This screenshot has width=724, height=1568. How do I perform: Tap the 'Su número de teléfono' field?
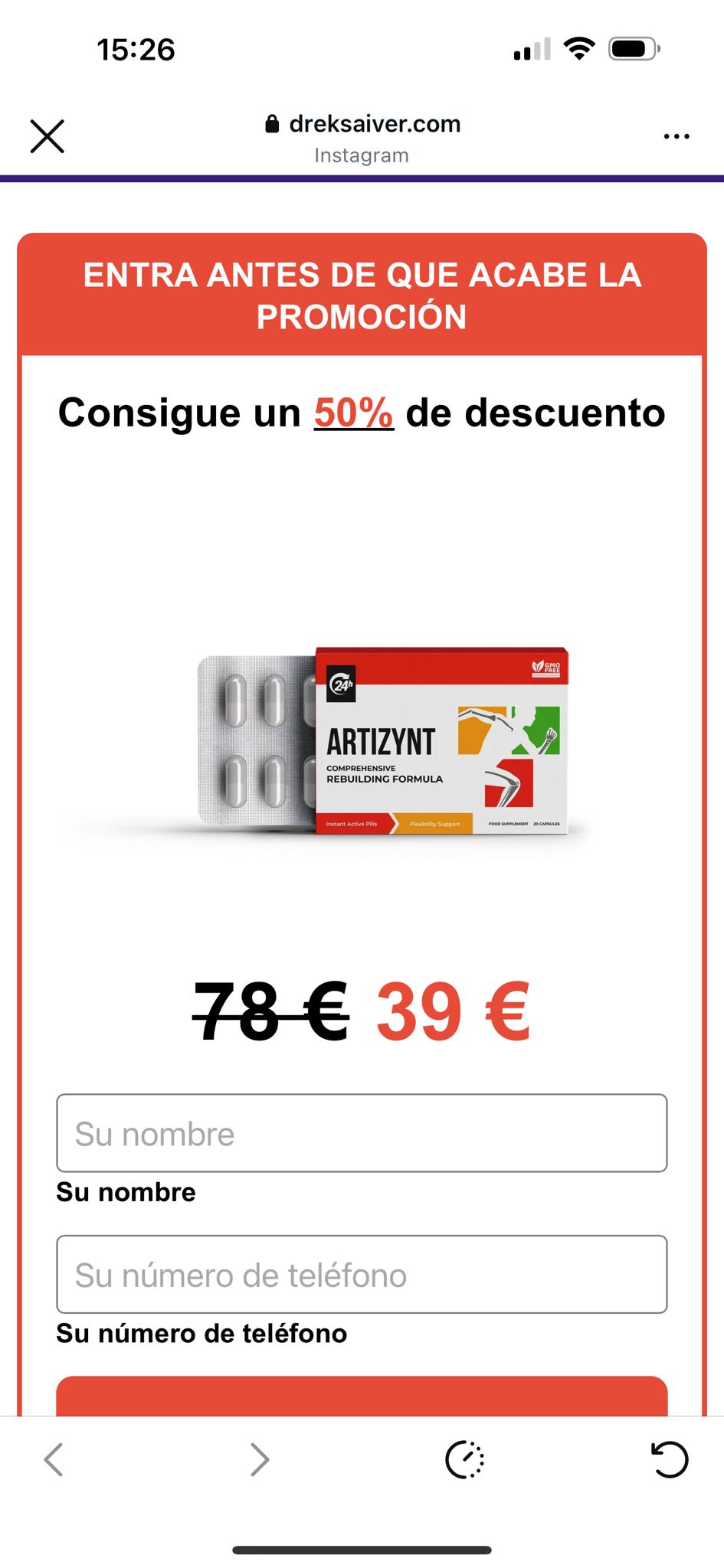(362, 1274)
